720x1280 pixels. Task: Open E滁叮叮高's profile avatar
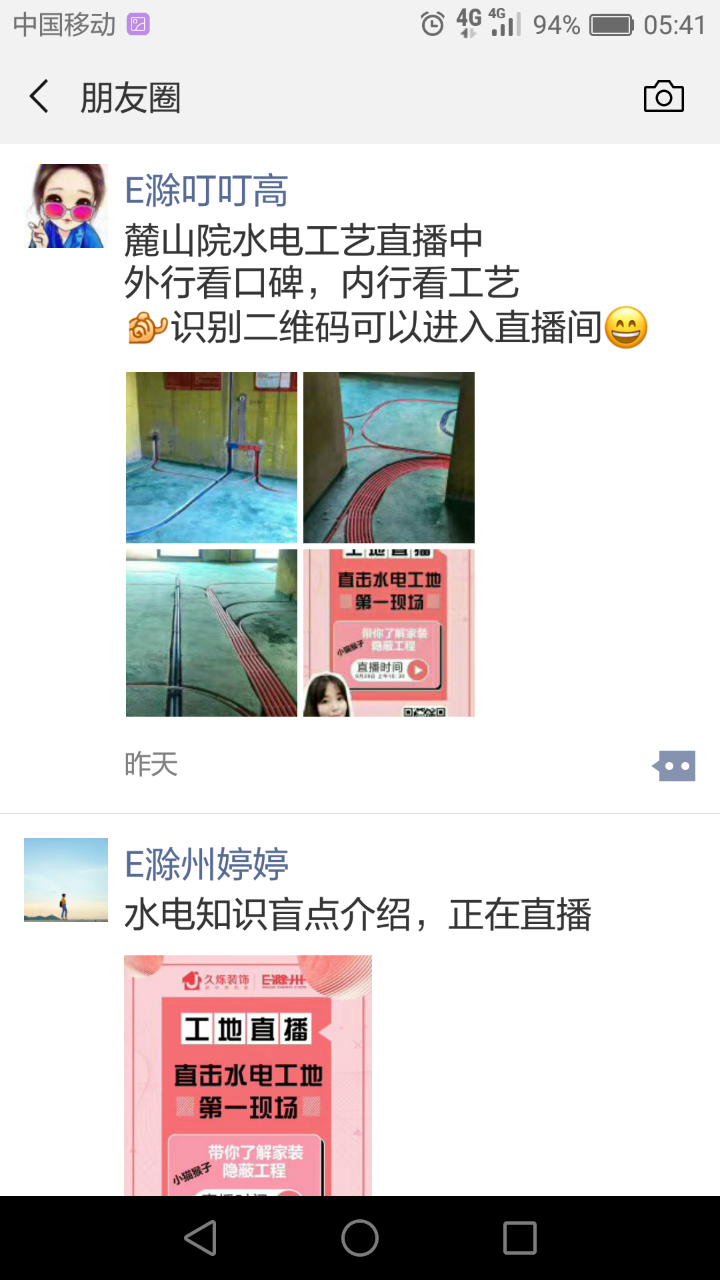pos(66,206)
